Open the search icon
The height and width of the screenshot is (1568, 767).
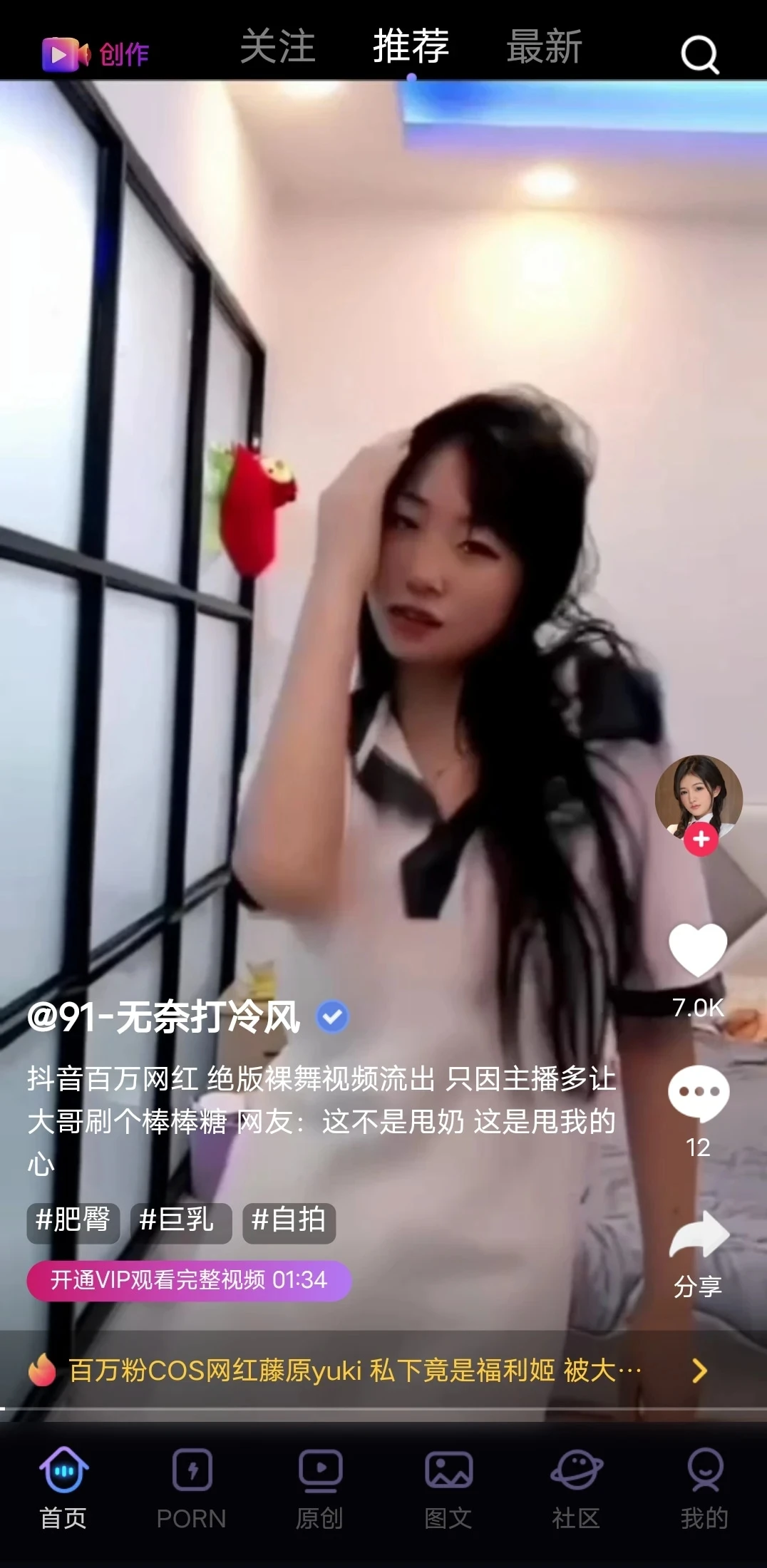tap(699, 53)
